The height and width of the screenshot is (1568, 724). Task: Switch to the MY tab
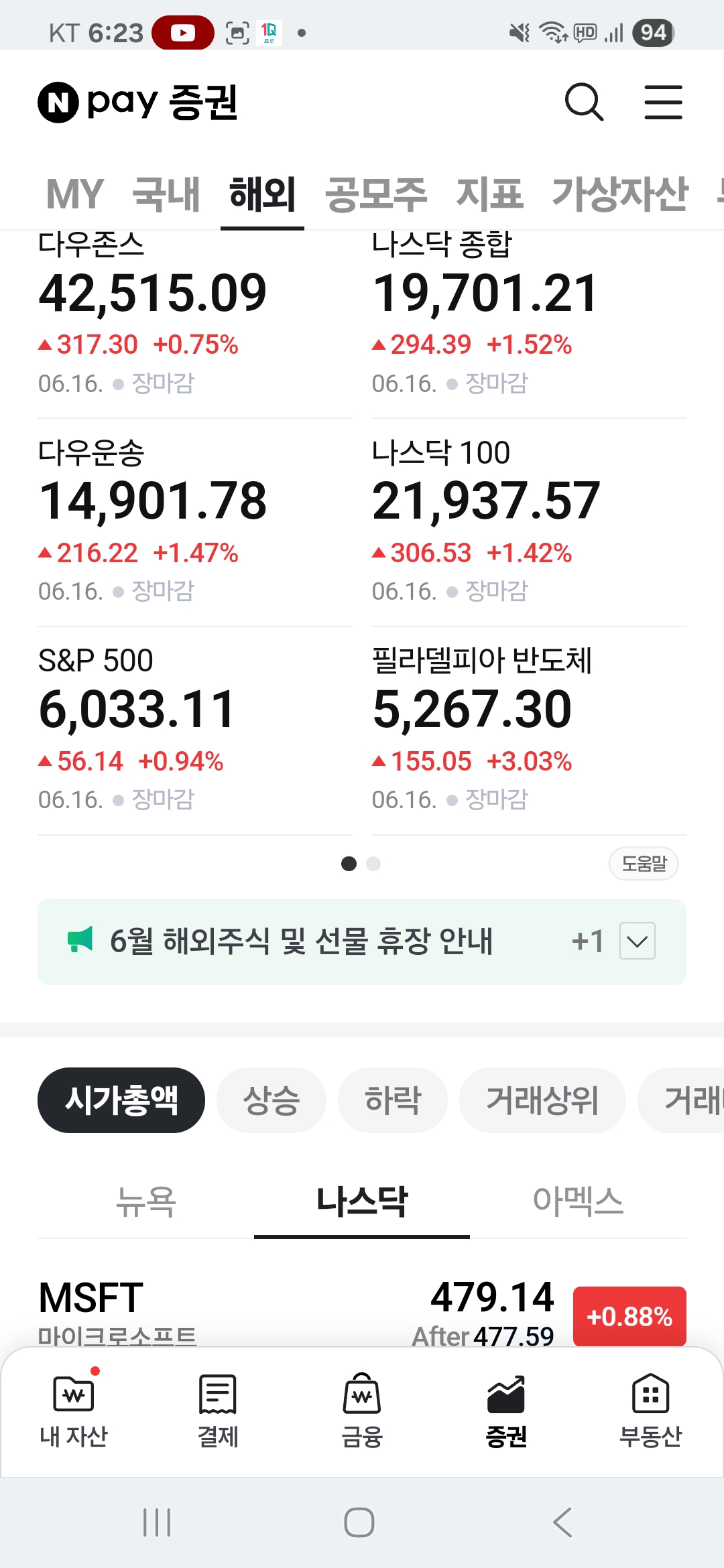tap(74, 194)
